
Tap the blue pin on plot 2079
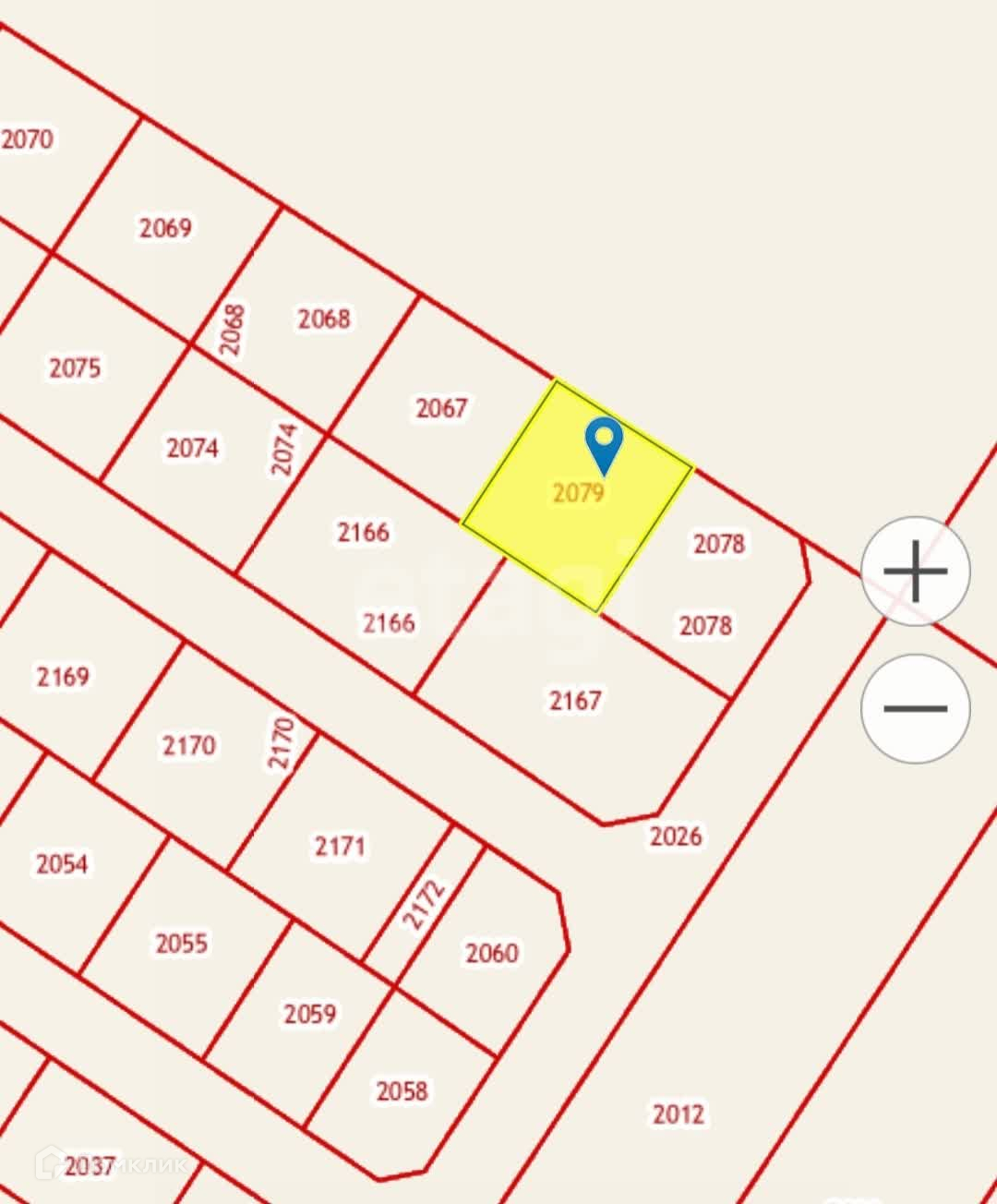click(605, 447)
